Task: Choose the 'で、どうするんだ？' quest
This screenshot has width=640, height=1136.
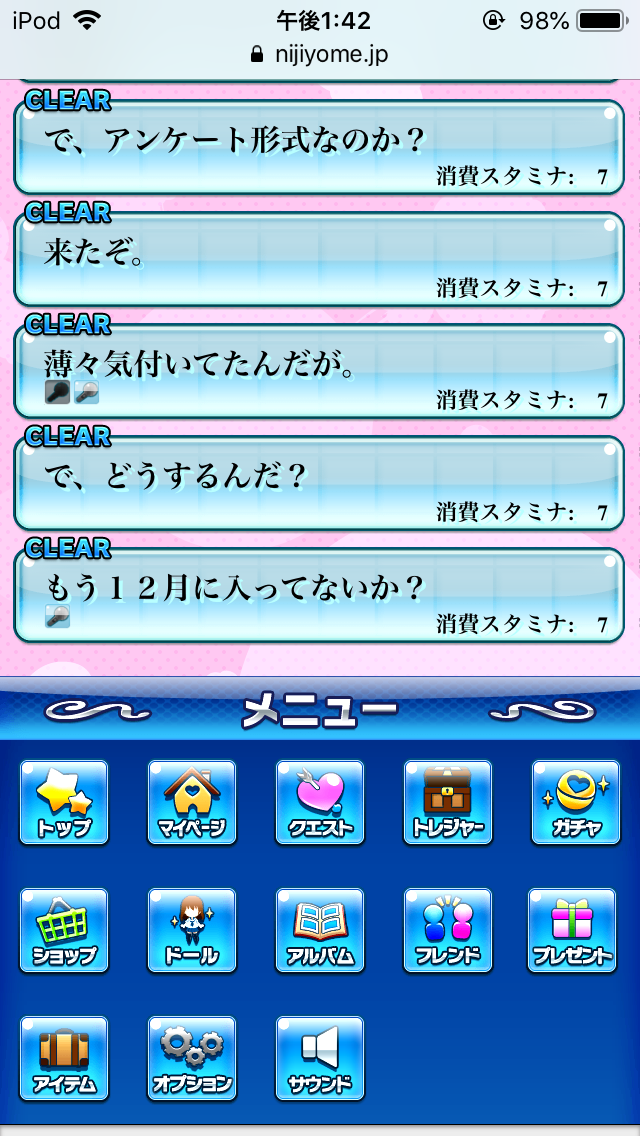Action: (319, 481)
